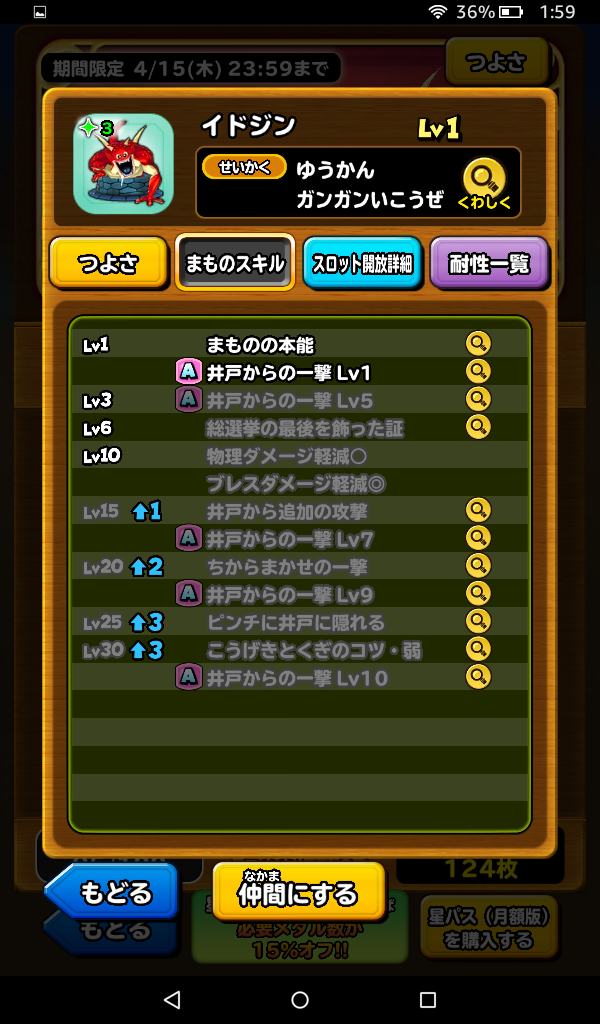Open the スロット開放詳細 tab
This screenshot has width=600, height=1024.
pyautogui.click(x=362, y=263)
